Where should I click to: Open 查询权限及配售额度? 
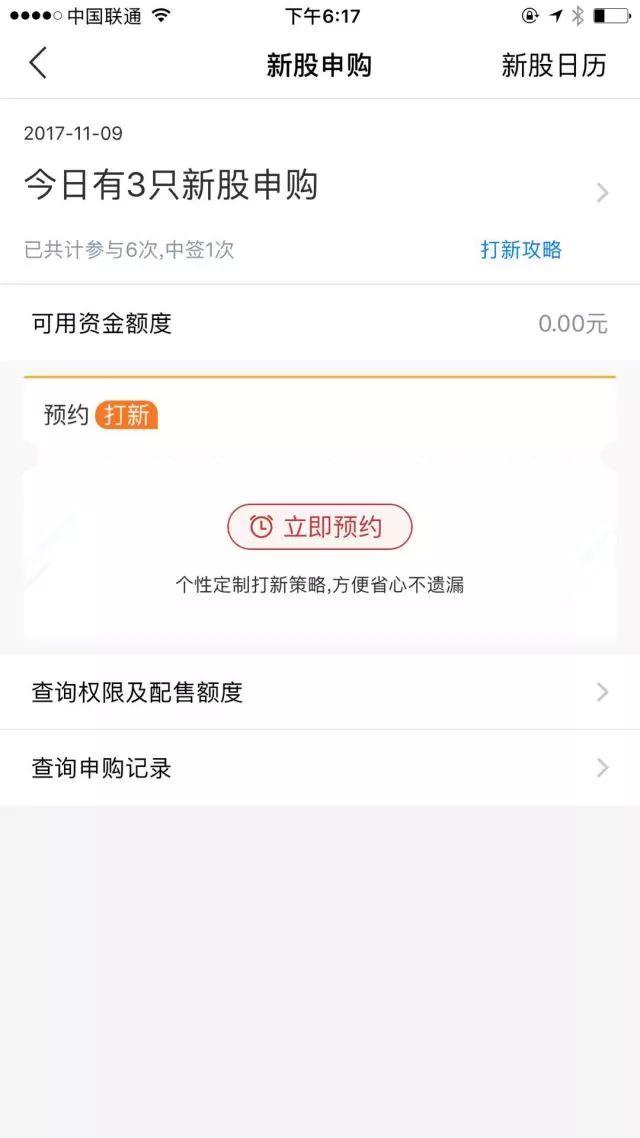(x=319, y=692)
